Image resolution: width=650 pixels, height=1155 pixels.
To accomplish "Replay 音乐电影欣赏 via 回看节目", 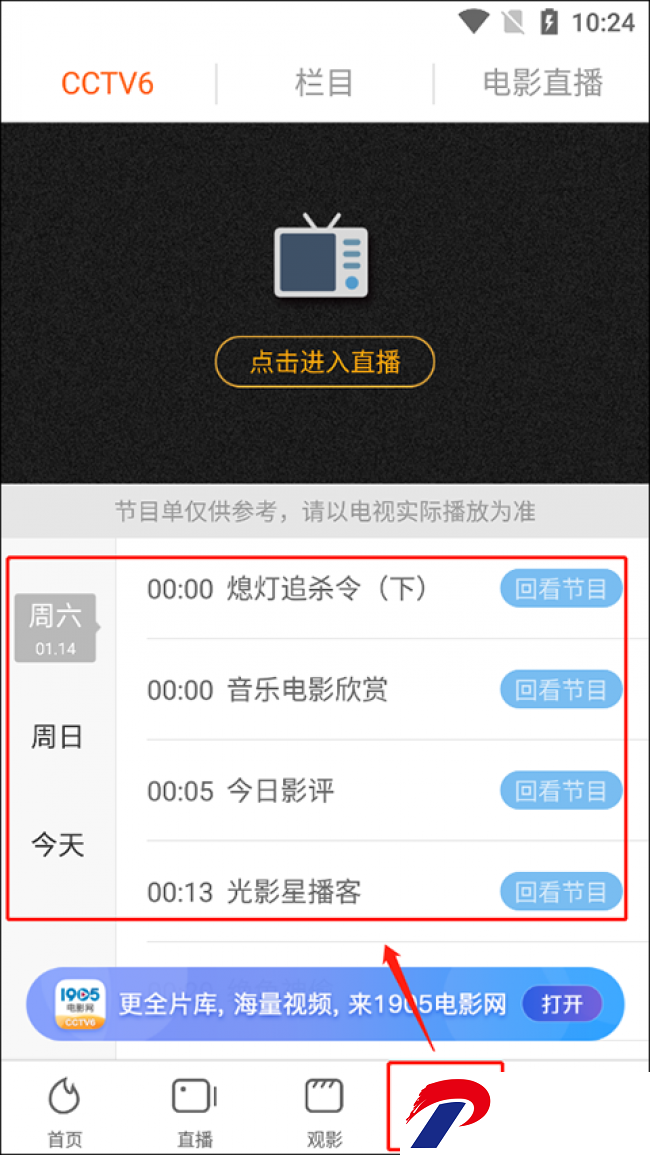I will pos(561,690).
